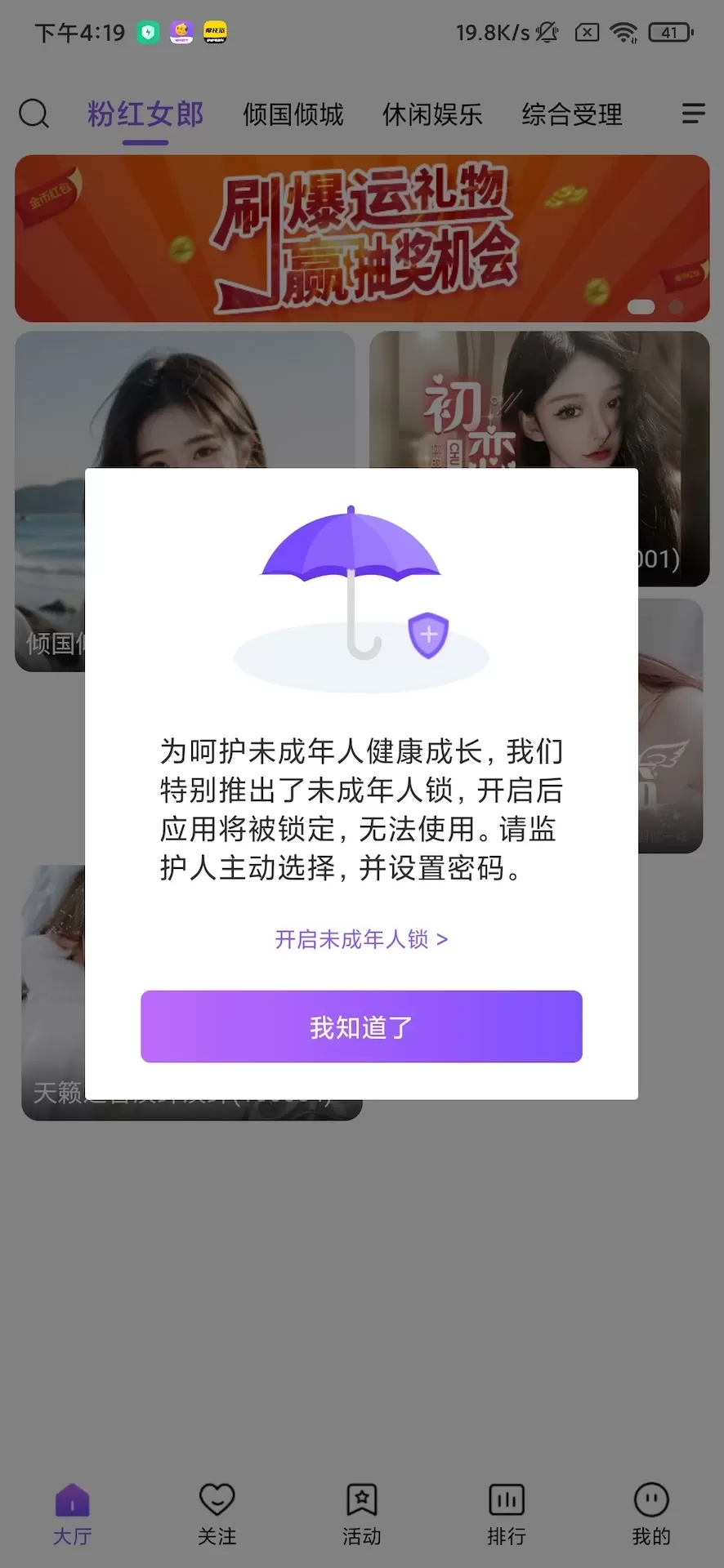This screenshot has height=1568, width=724.
Task: Open the 我的 tab
Action: [x=650, y=1514]
